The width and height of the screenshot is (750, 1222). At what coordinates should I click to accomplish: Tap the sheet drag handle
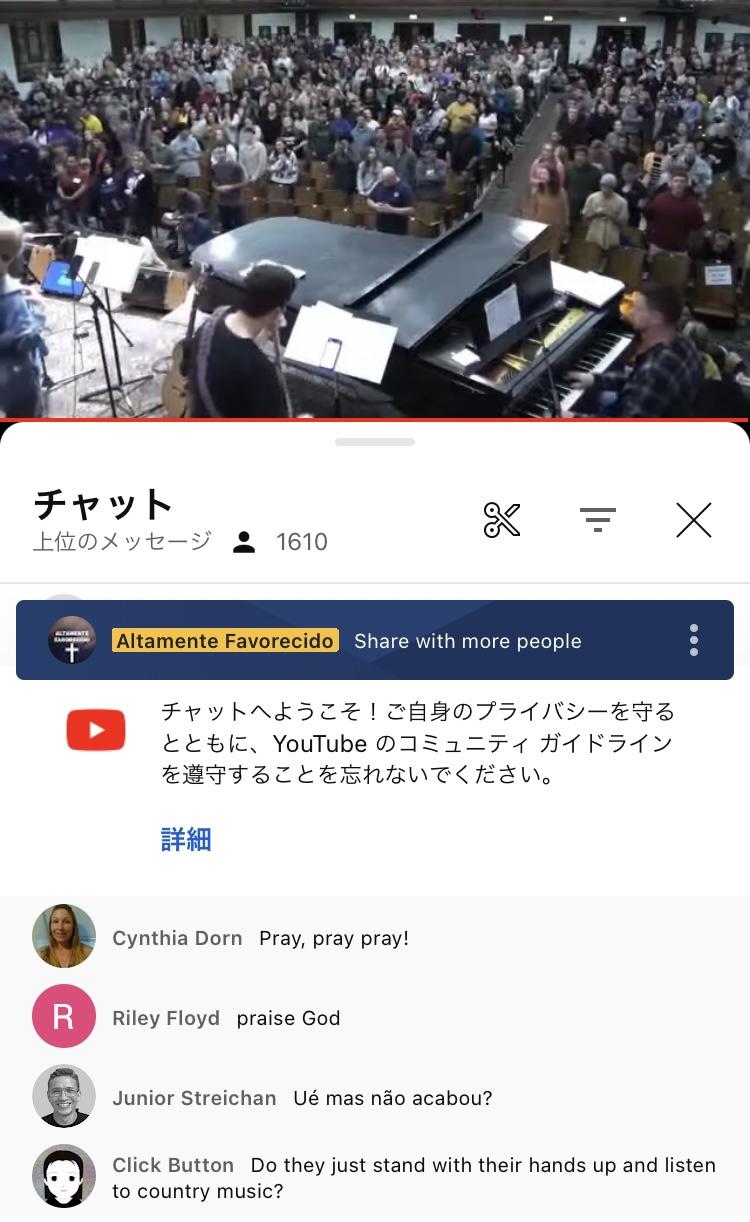pyautogui.click(x=375, y=441)
